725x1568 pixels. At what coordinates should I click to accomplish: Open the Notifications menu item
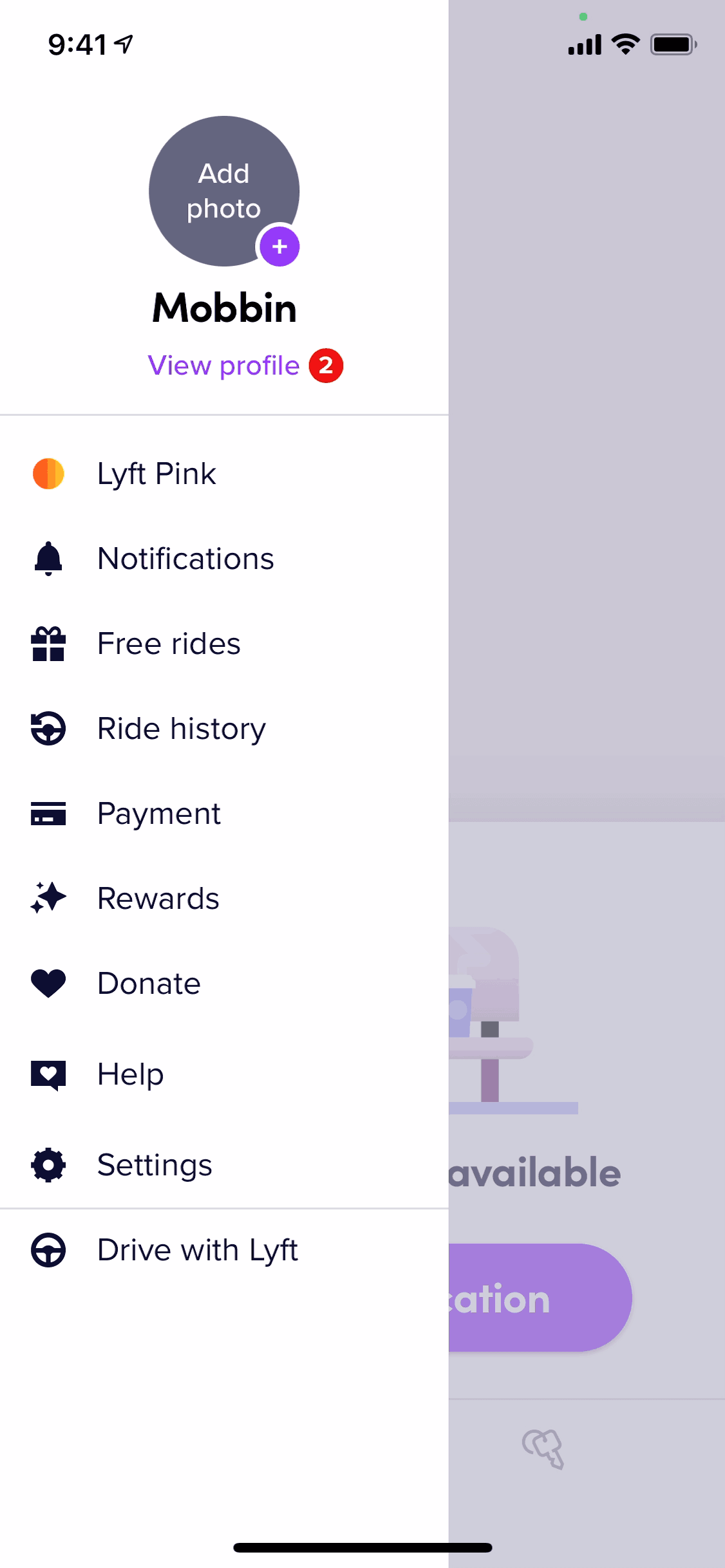pyautogui.click(x=185, y=558)
